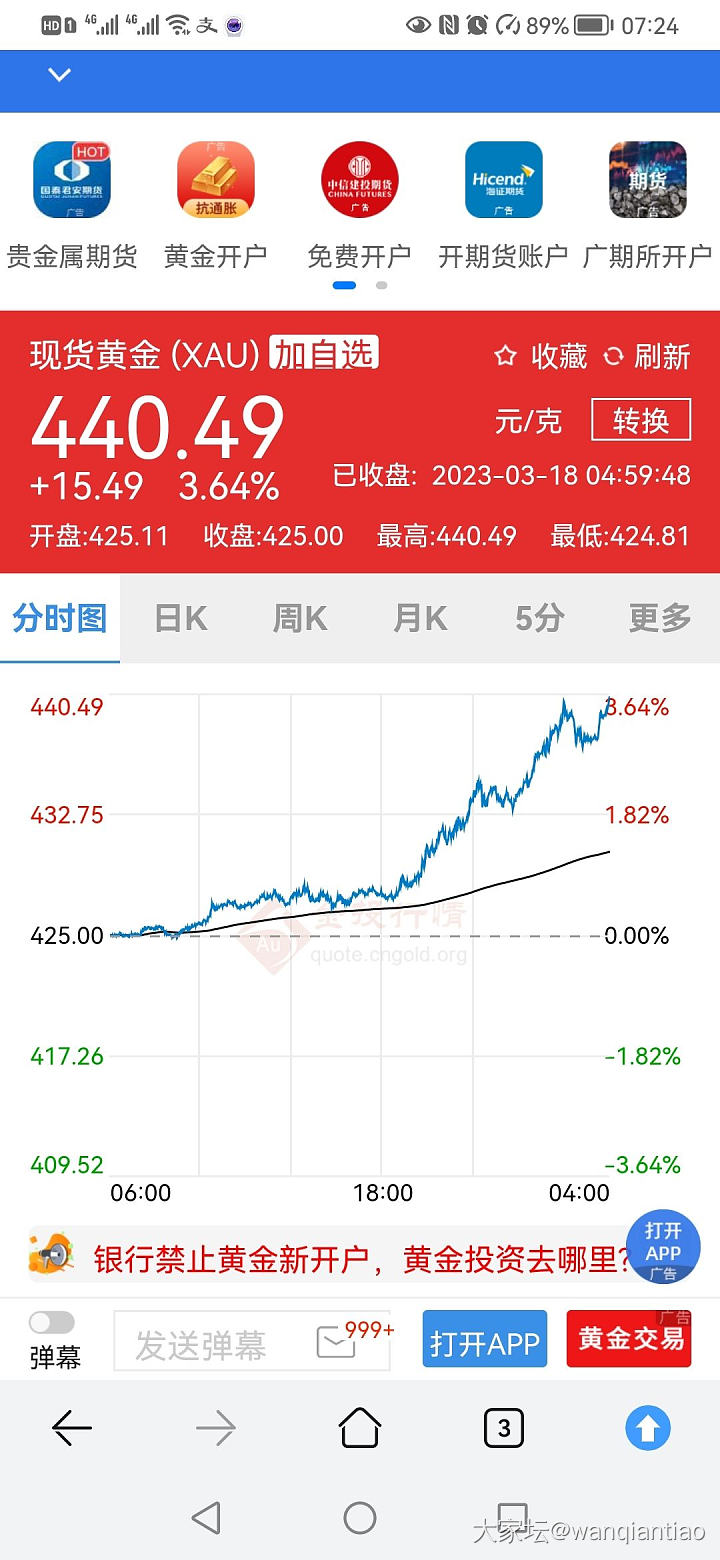Image resolution: width=720 pixels, height=1560 pixels.
Task: Refresh the quote with 刷新
Action: click(647, 356)
